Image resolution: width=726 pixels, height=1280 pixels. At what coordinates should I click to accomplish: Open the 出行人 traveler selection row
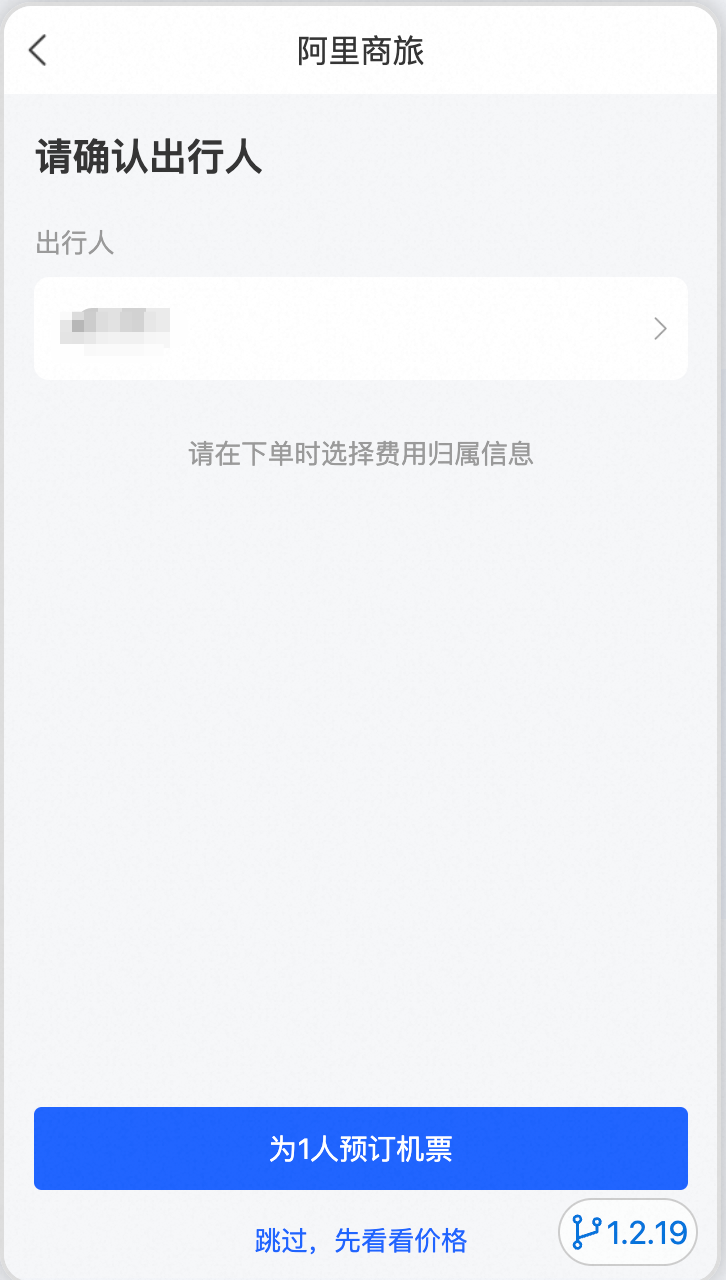pos(360,328)
